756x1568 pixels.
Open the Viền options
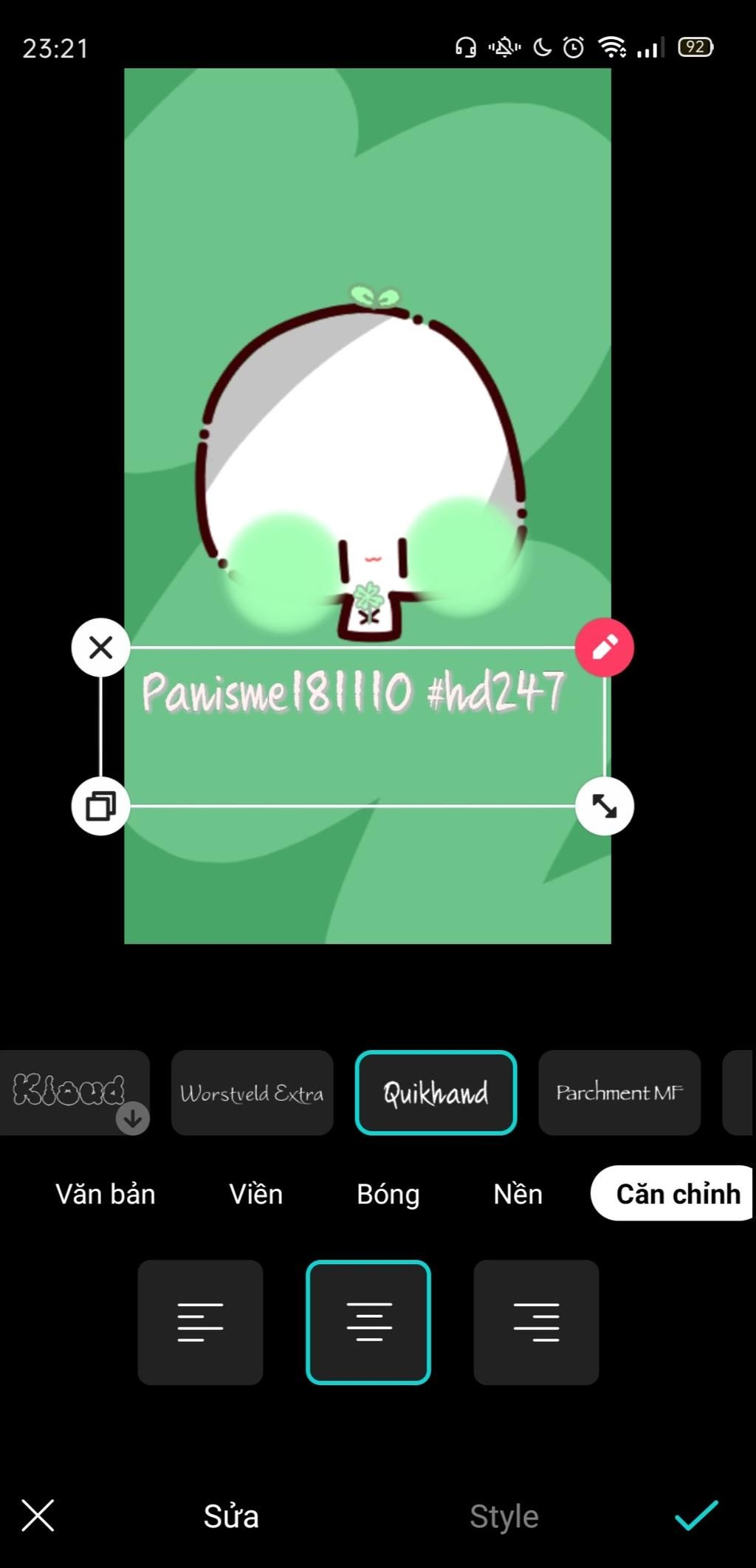255,1194
